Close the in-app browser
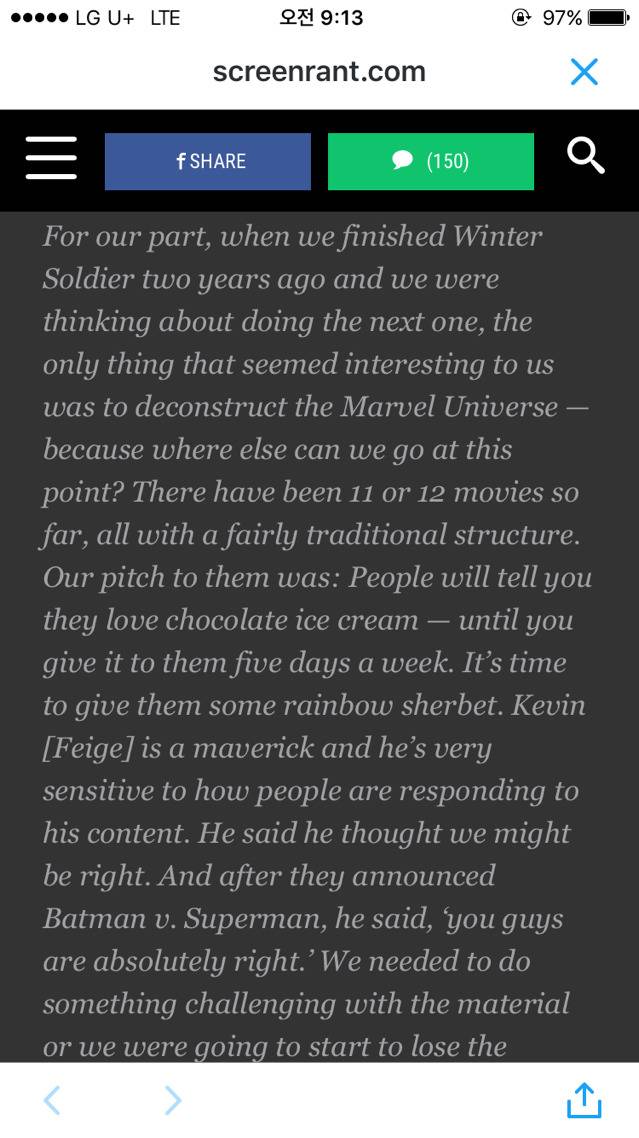This screenshot has width=639, height=1138. tap(583, 72)
